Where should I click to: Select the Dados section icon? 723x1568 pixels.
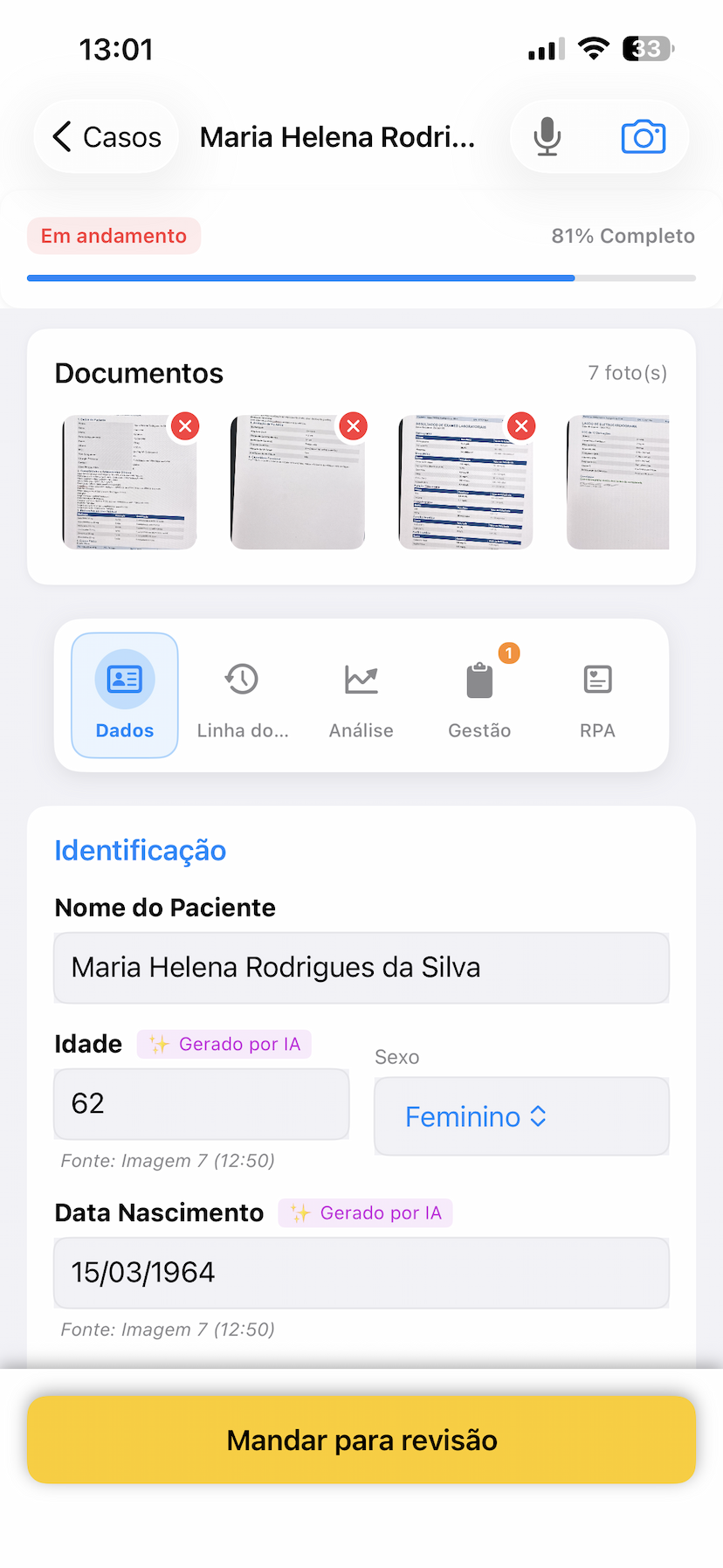point(124,694)
